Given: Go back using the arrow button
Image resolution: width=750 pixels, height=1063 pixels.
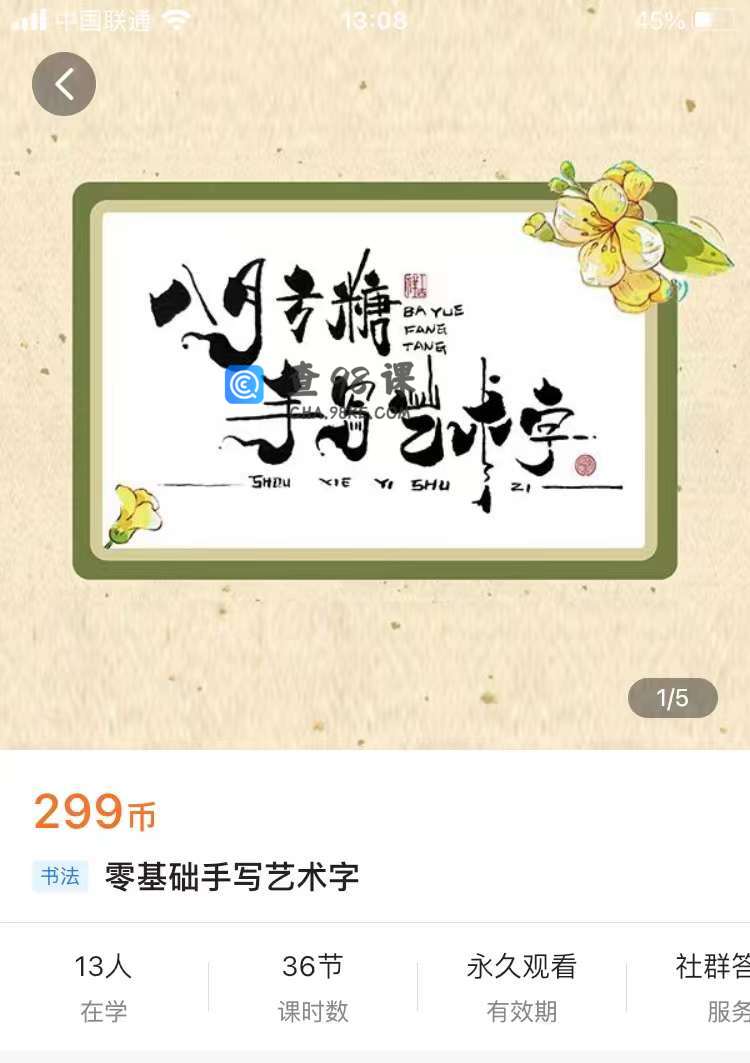Looking at the screenshot, I should tap(64, 84).
